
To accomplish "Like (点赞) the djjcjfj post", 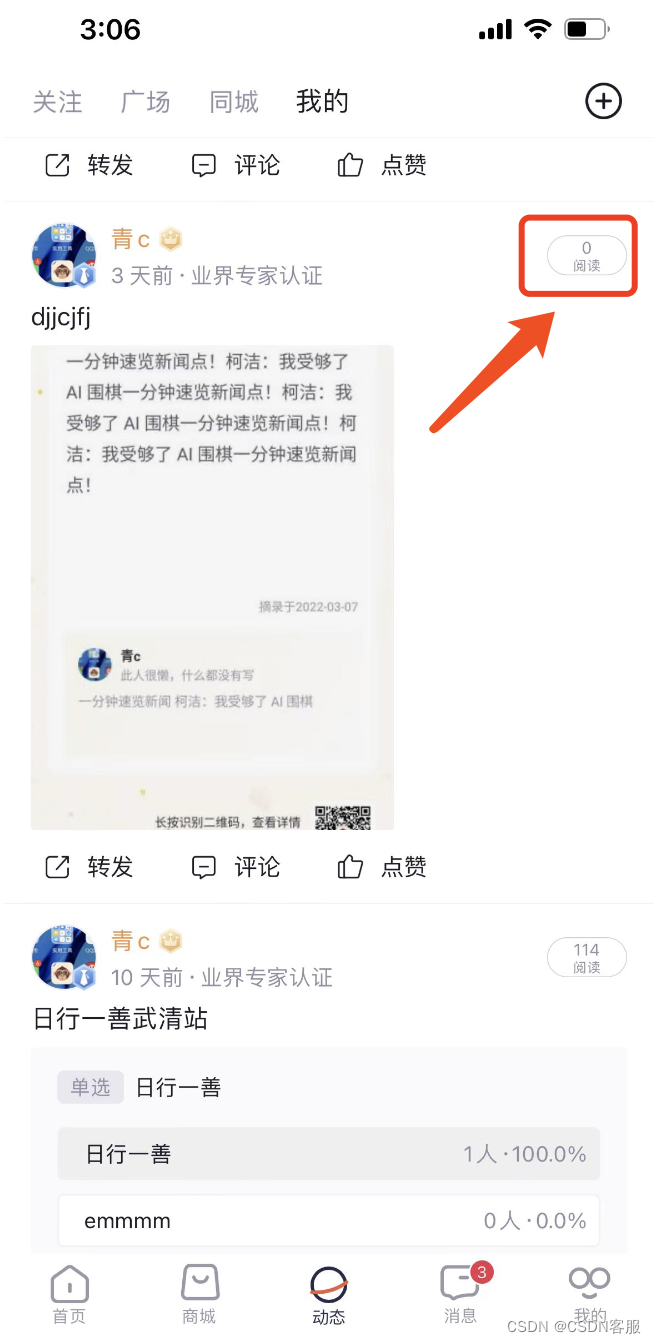I will (382, 867).
